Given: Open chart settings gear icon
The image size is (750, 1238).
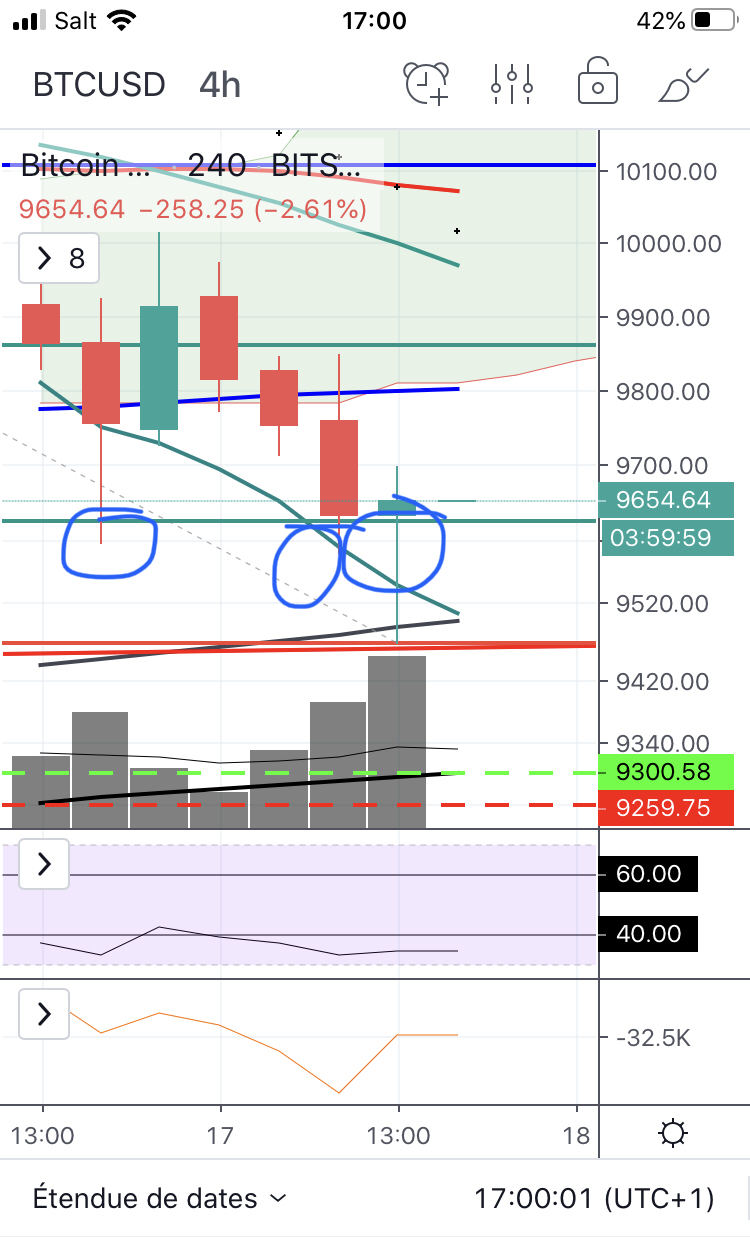Looking at the screenshot, I should click(x=673, y=1134).
